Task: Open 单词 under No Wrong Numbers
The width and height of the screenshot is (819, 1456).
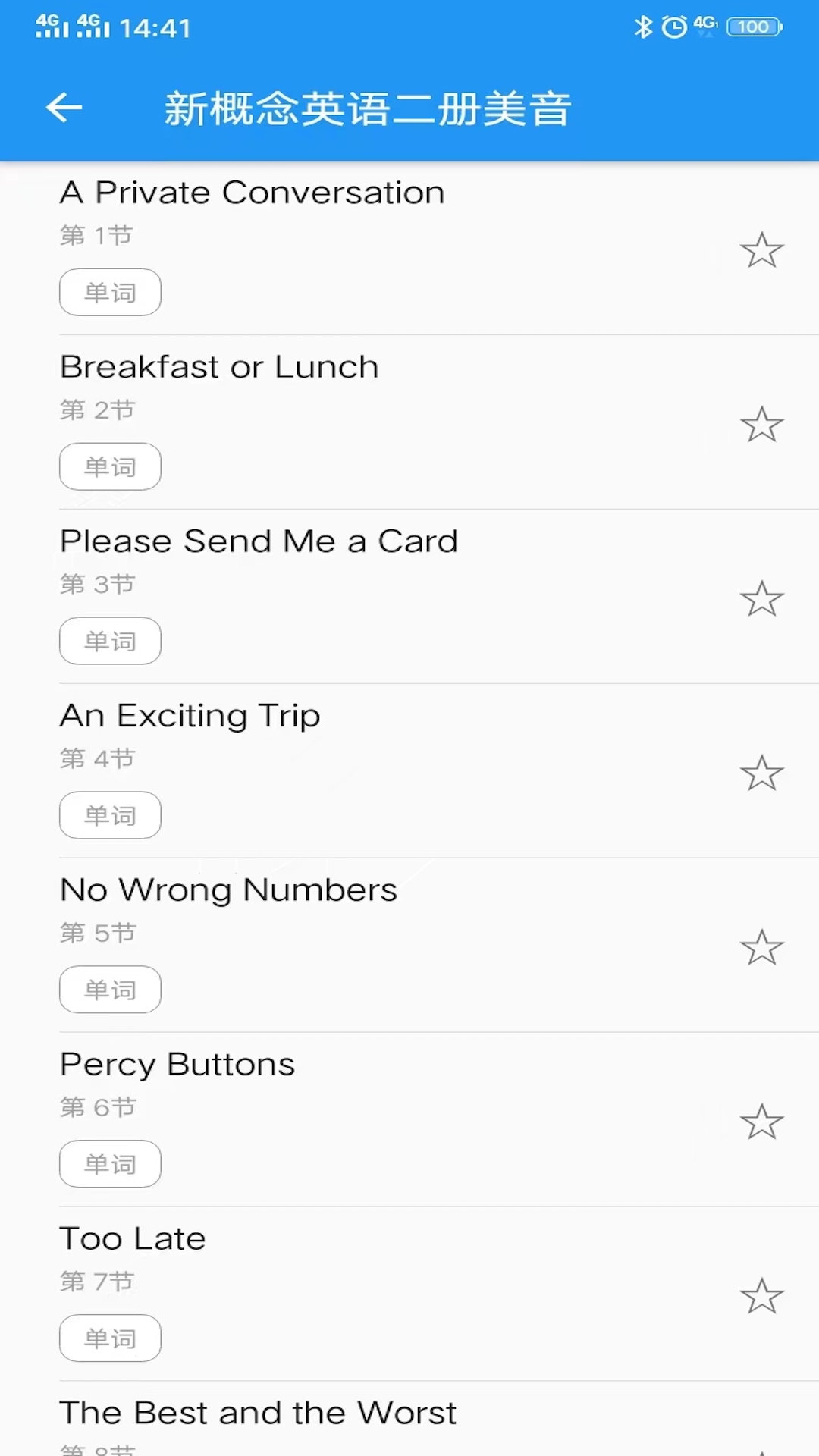Action: coord(111,990)
